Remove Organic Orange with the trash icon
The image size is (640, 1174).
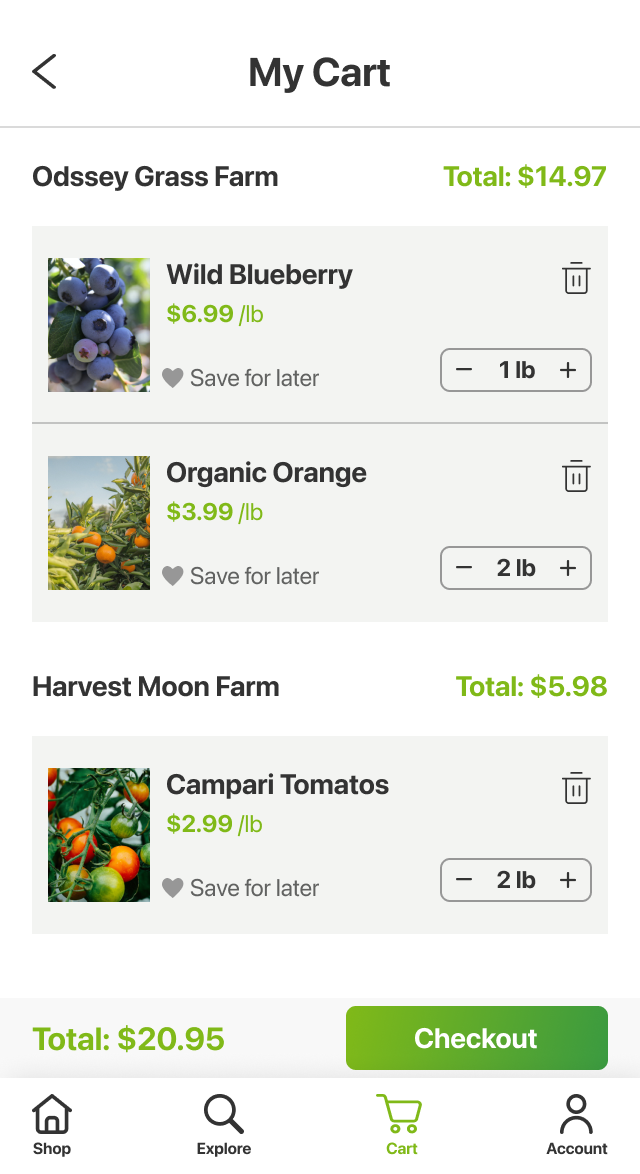coord(576,475)
